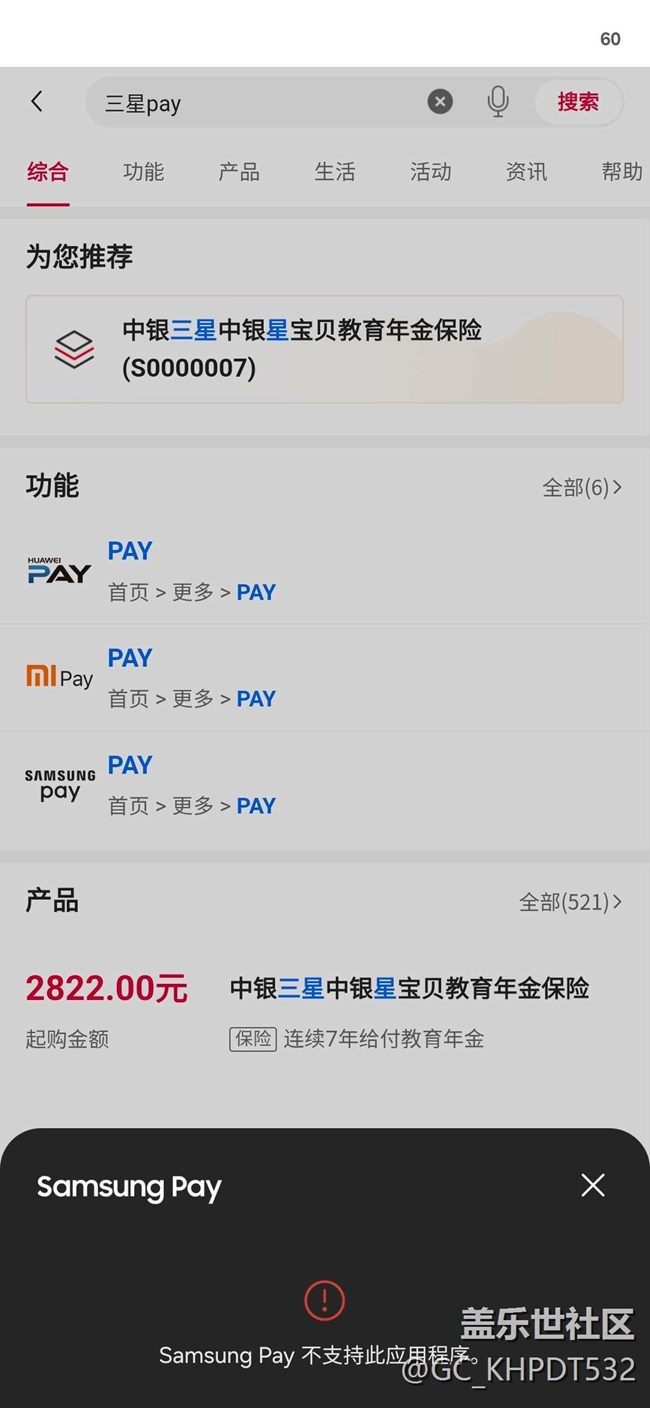Open the Samsung Pay function row
The height and width of the screenshot is (1408, 650).
coord(324,785)
